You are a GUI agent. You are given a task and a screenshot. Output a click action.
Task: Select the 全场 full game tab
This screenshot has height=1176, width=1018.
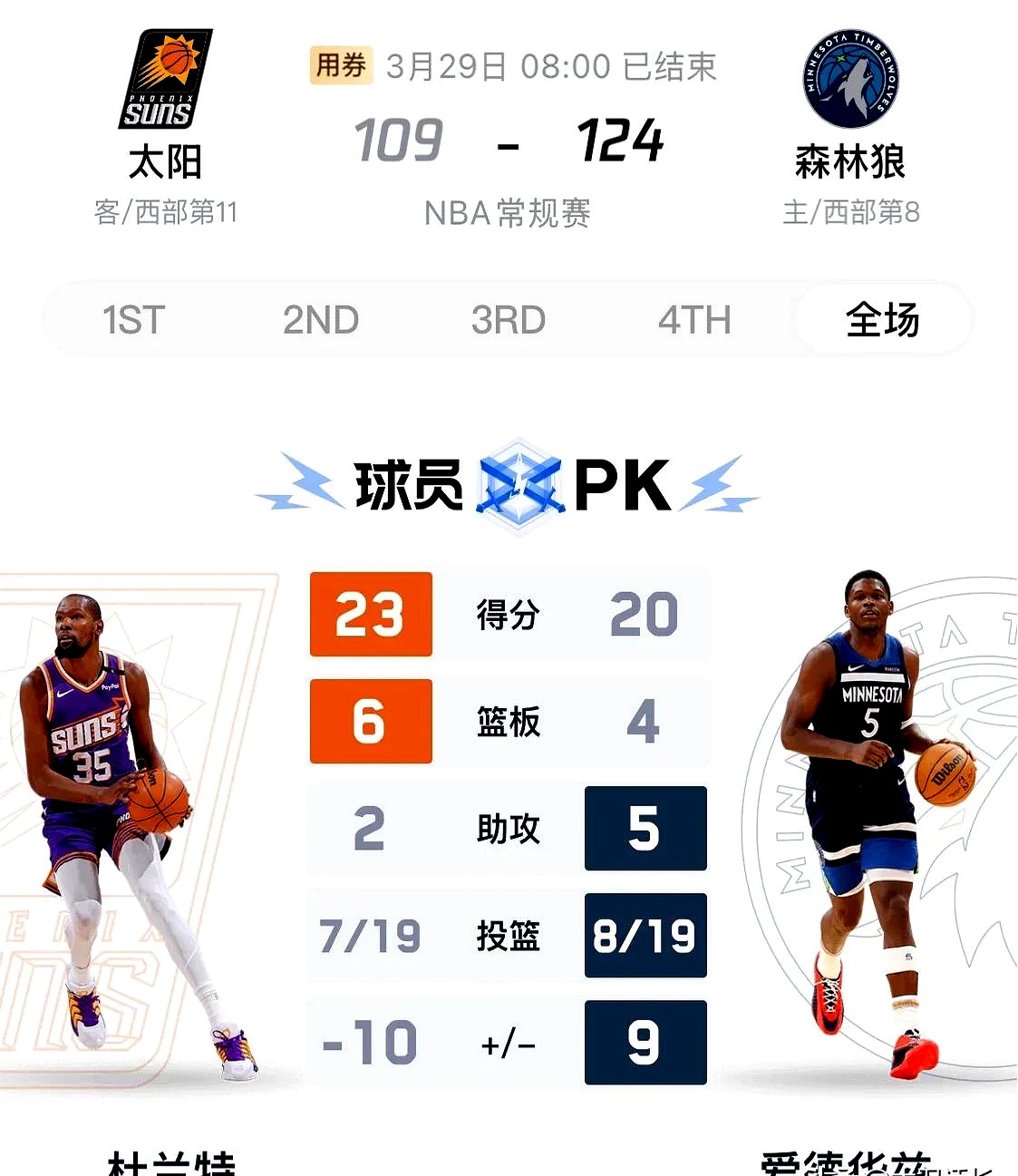882,320
